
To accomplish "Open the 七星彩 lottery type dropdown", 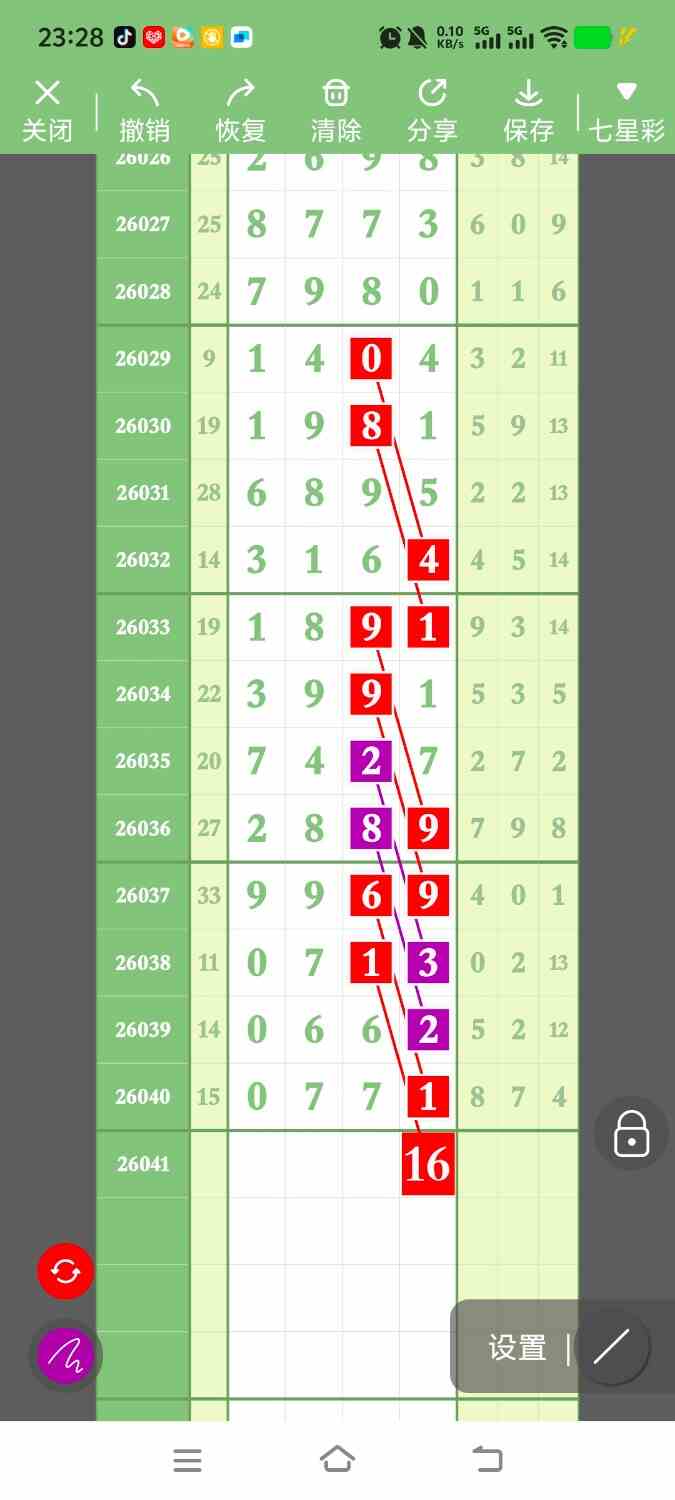I will point(626,111).
